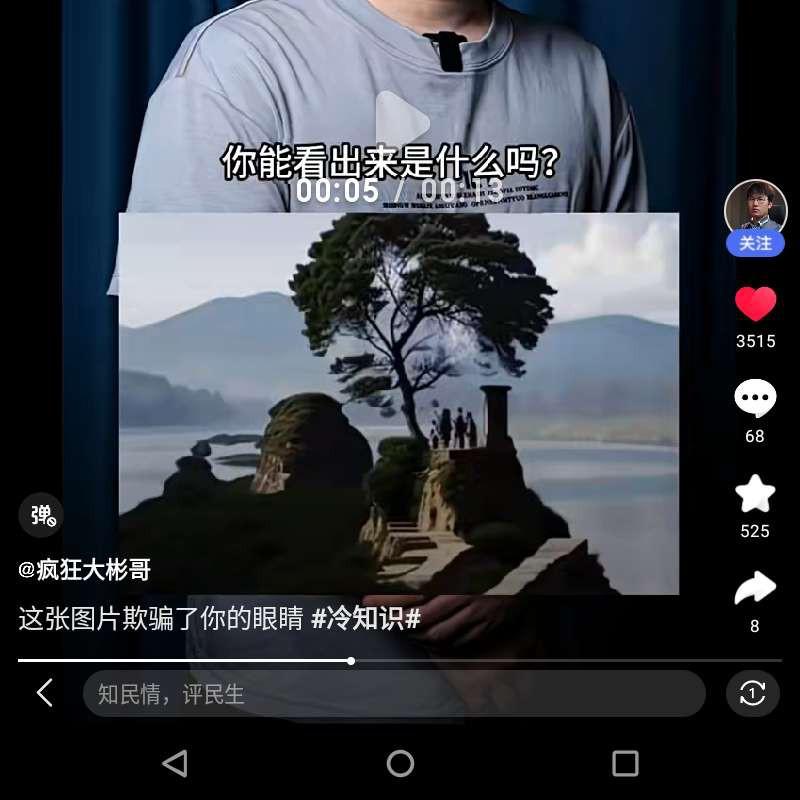
Task: Open the comments bubble
Action: pyautogui.click(x=755, y=399)
